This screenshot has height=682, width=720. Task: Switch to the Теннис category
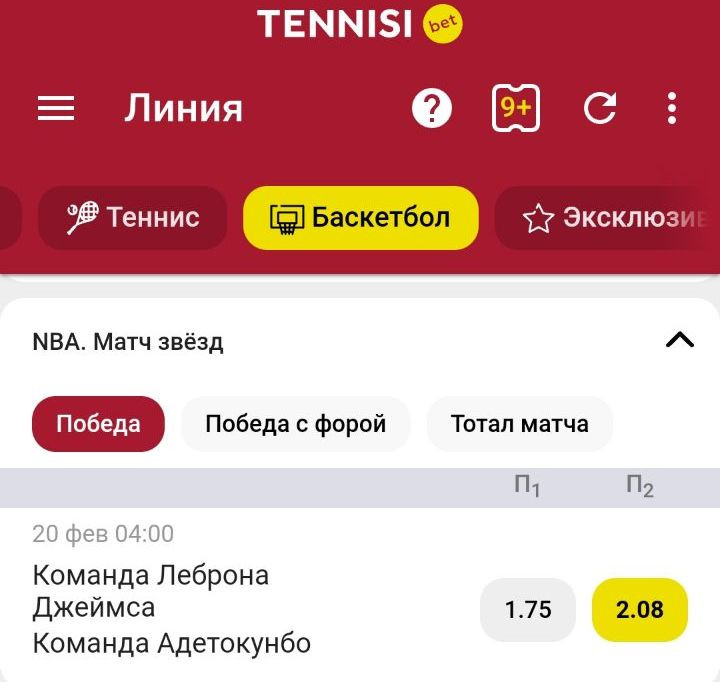pyautogui.click(x=133, y=217)
